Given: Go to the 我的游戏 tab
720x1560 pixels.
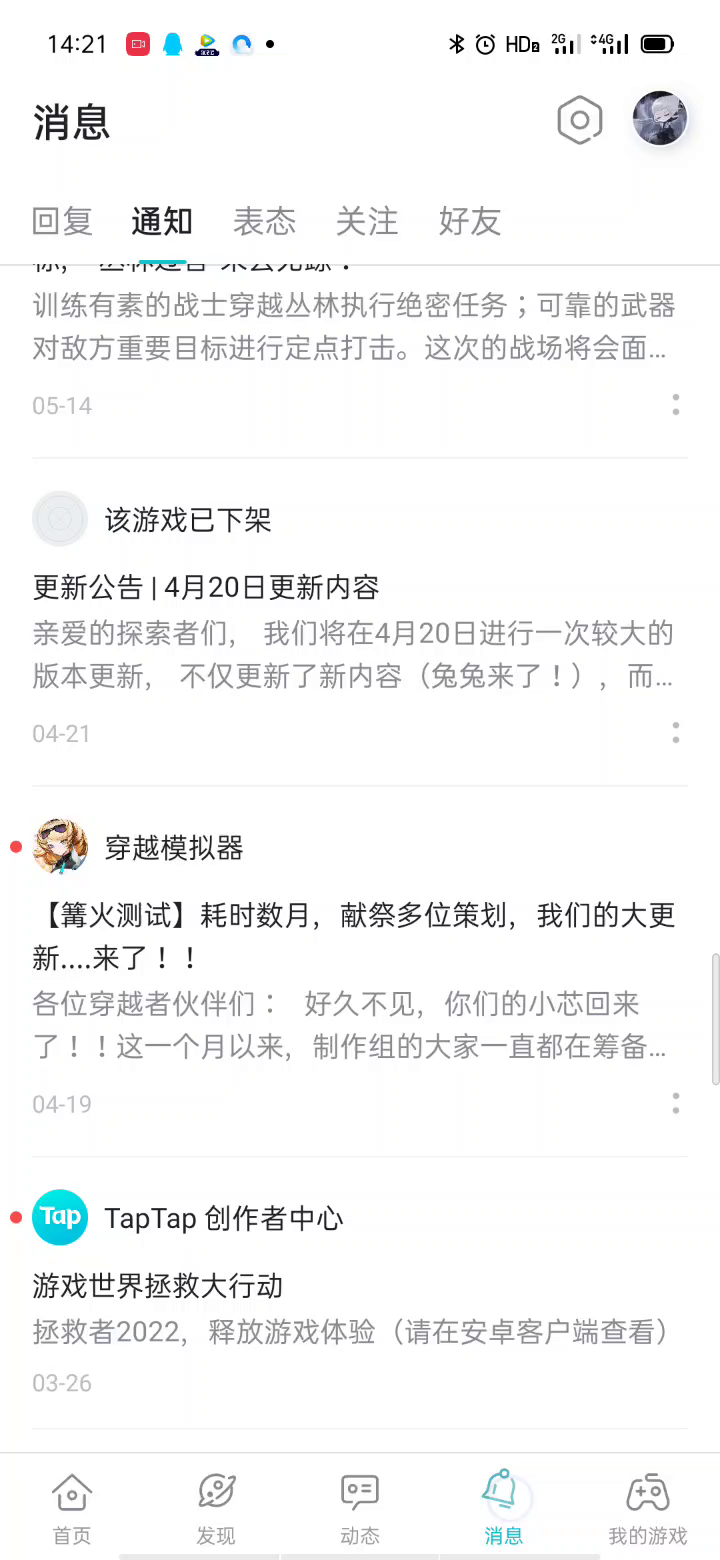Looking at the screenshot, I should point(648,1506).
